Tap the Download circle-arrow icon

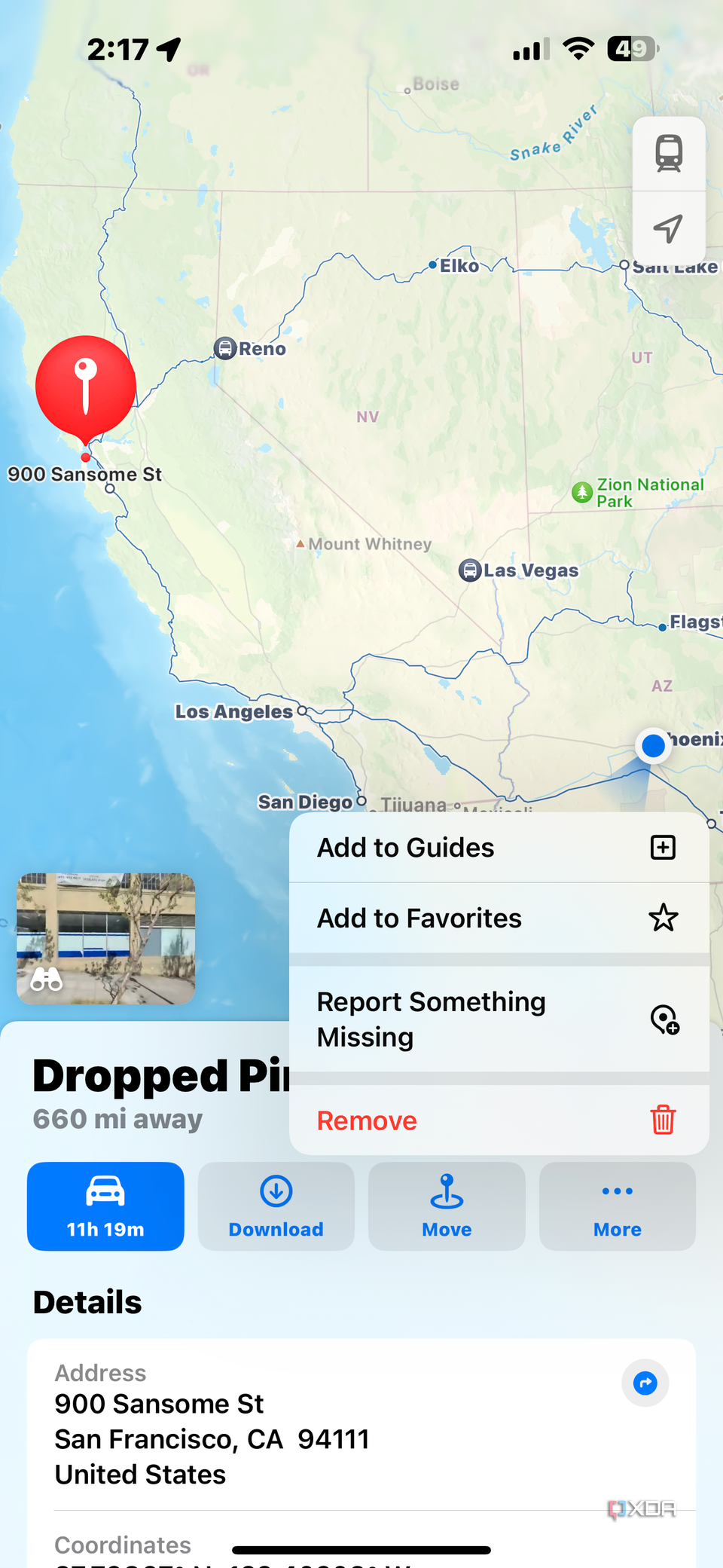276,1191
